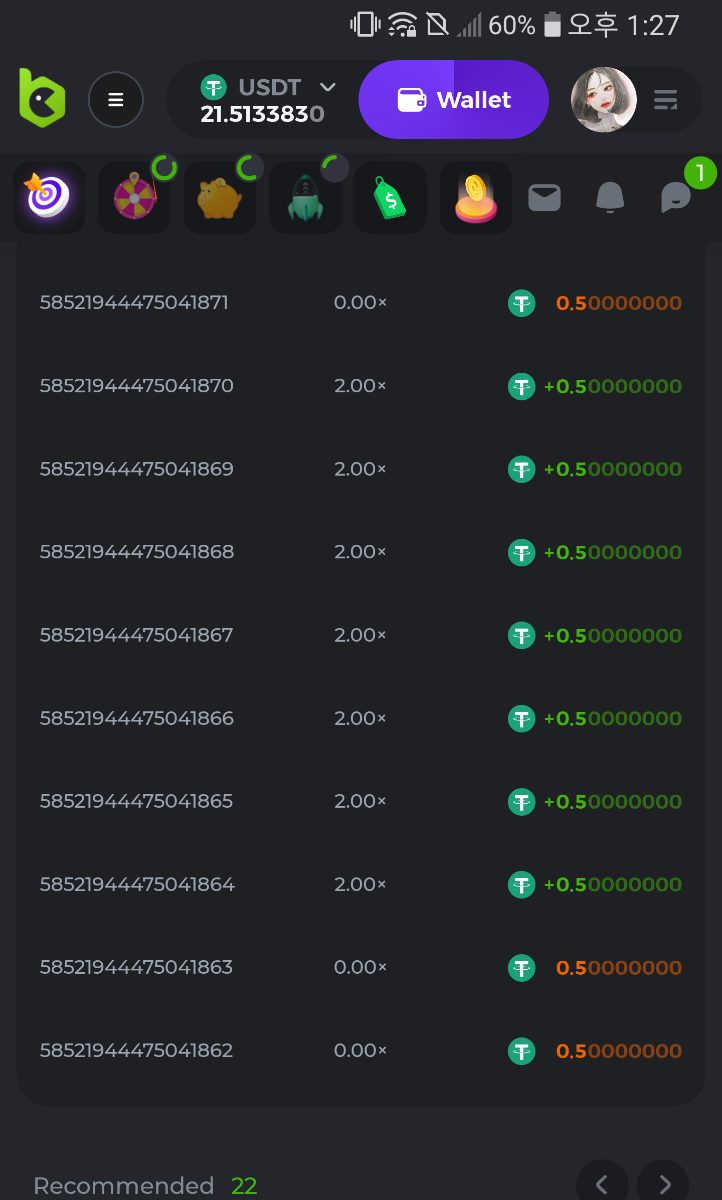Open the Wallet
The width and height of the screenshot is (722, 1200).
click(x=454, y=100)
